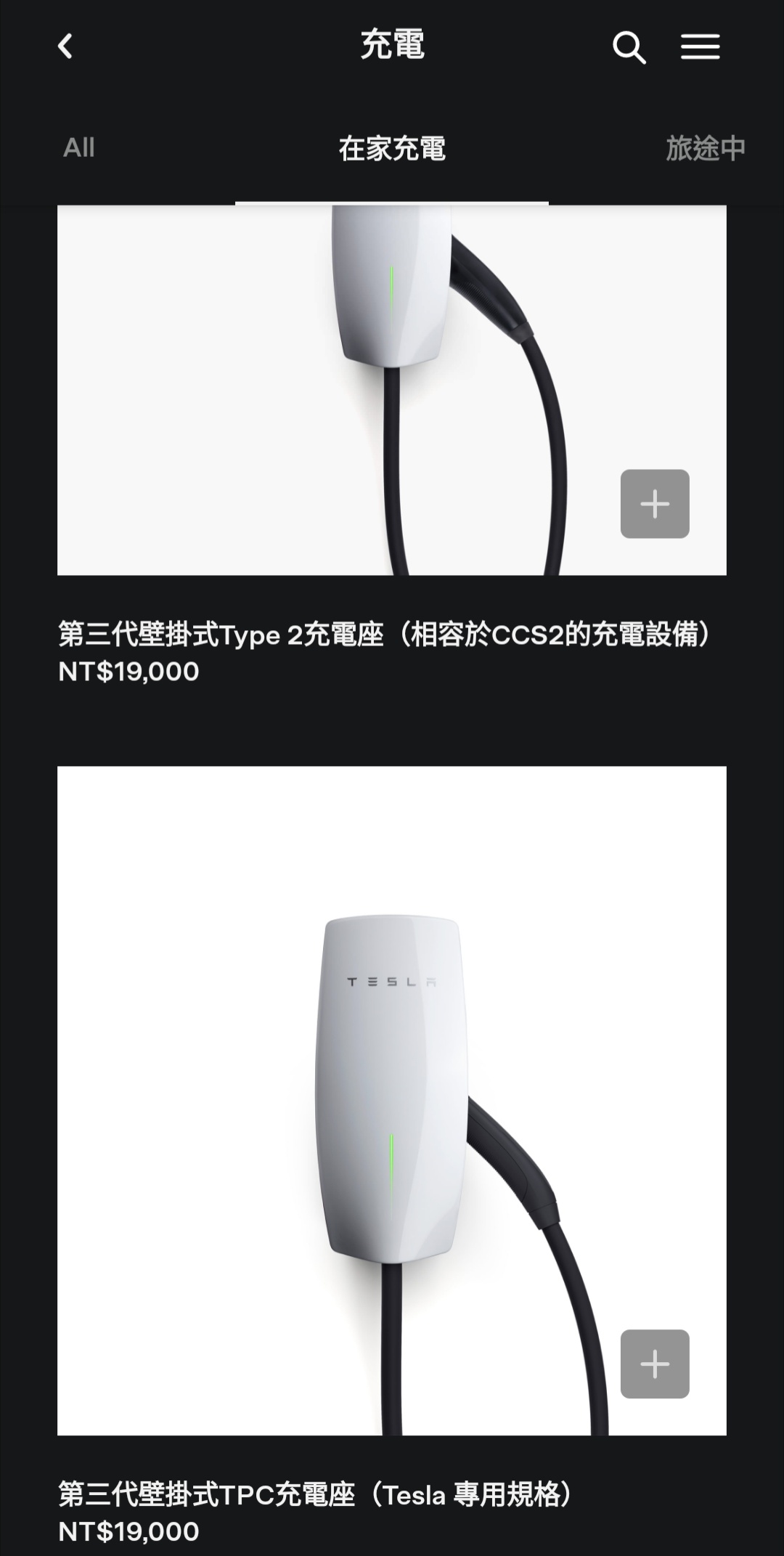Add the Type 2 wall charger via plus

[x=654, y=504]
